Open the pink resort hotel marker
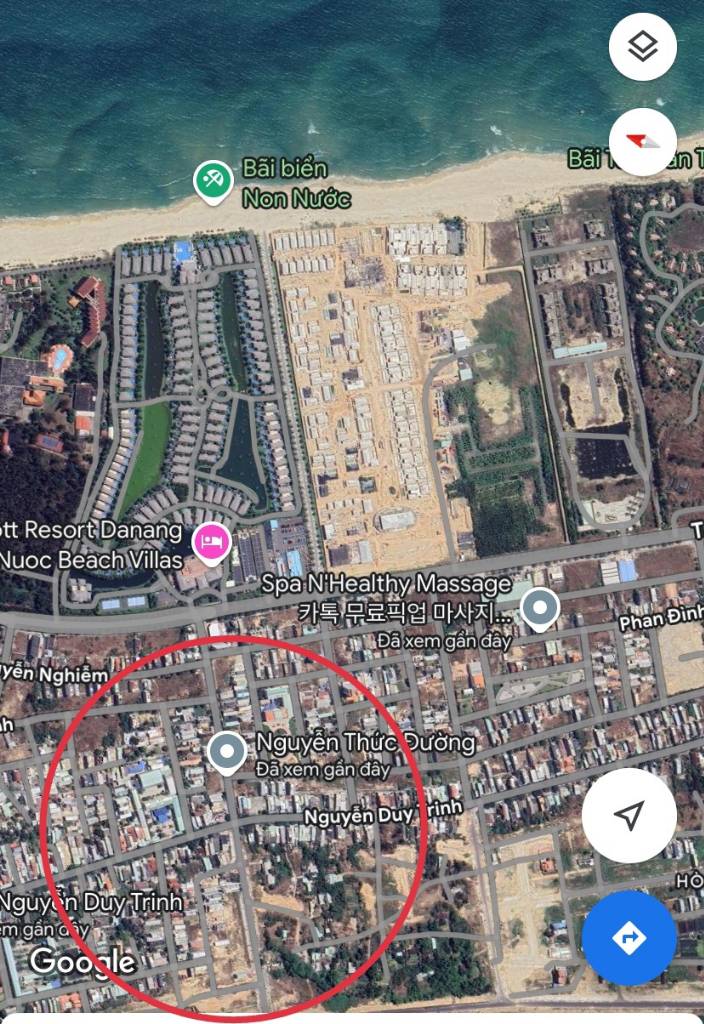Image resolution: width=704 pixels, height=1024 pixels. coord(212,543)
